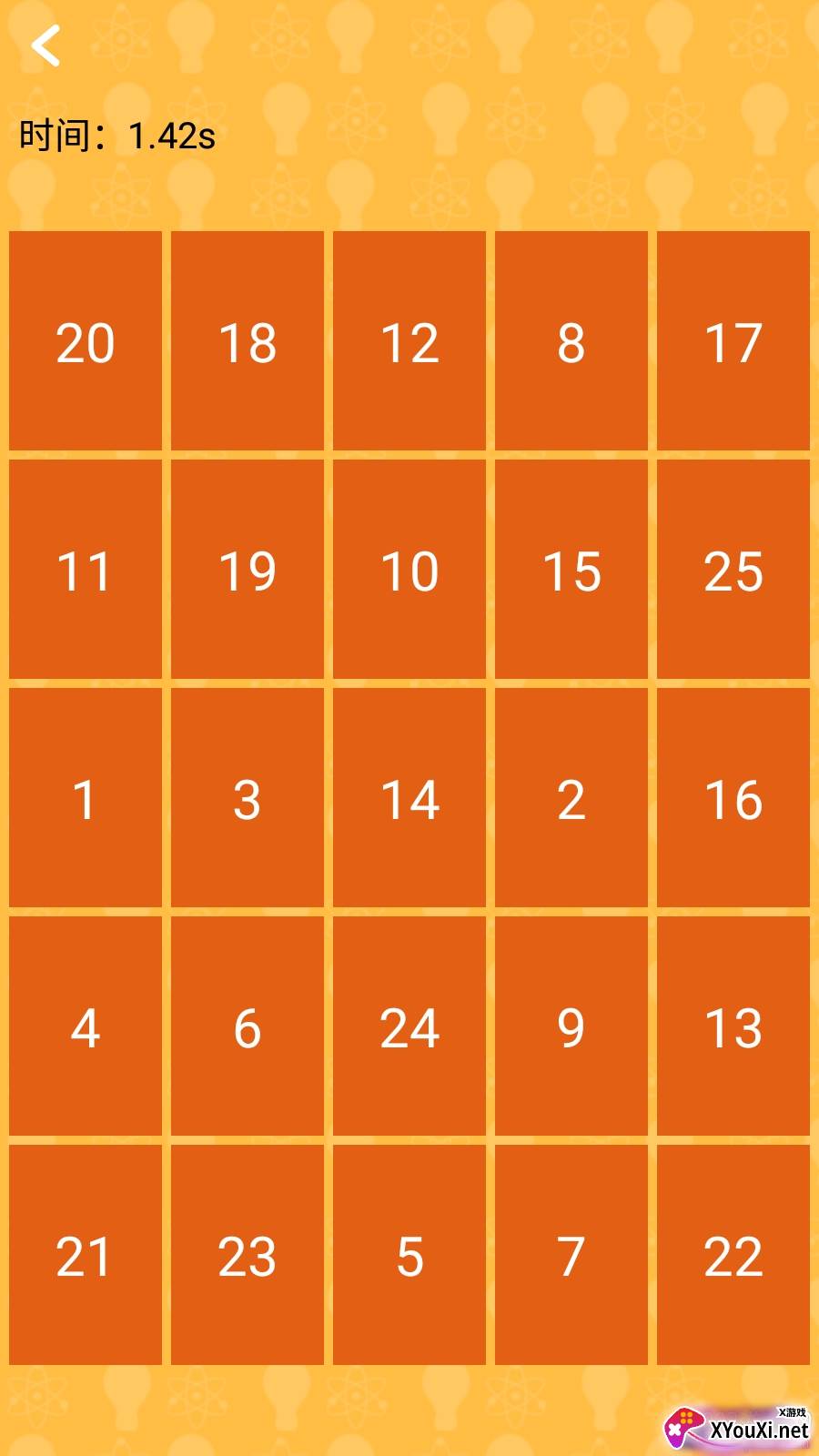The image size is (819, 1456).
Task: Tap the number 1 tile
Action: (86, 798)
